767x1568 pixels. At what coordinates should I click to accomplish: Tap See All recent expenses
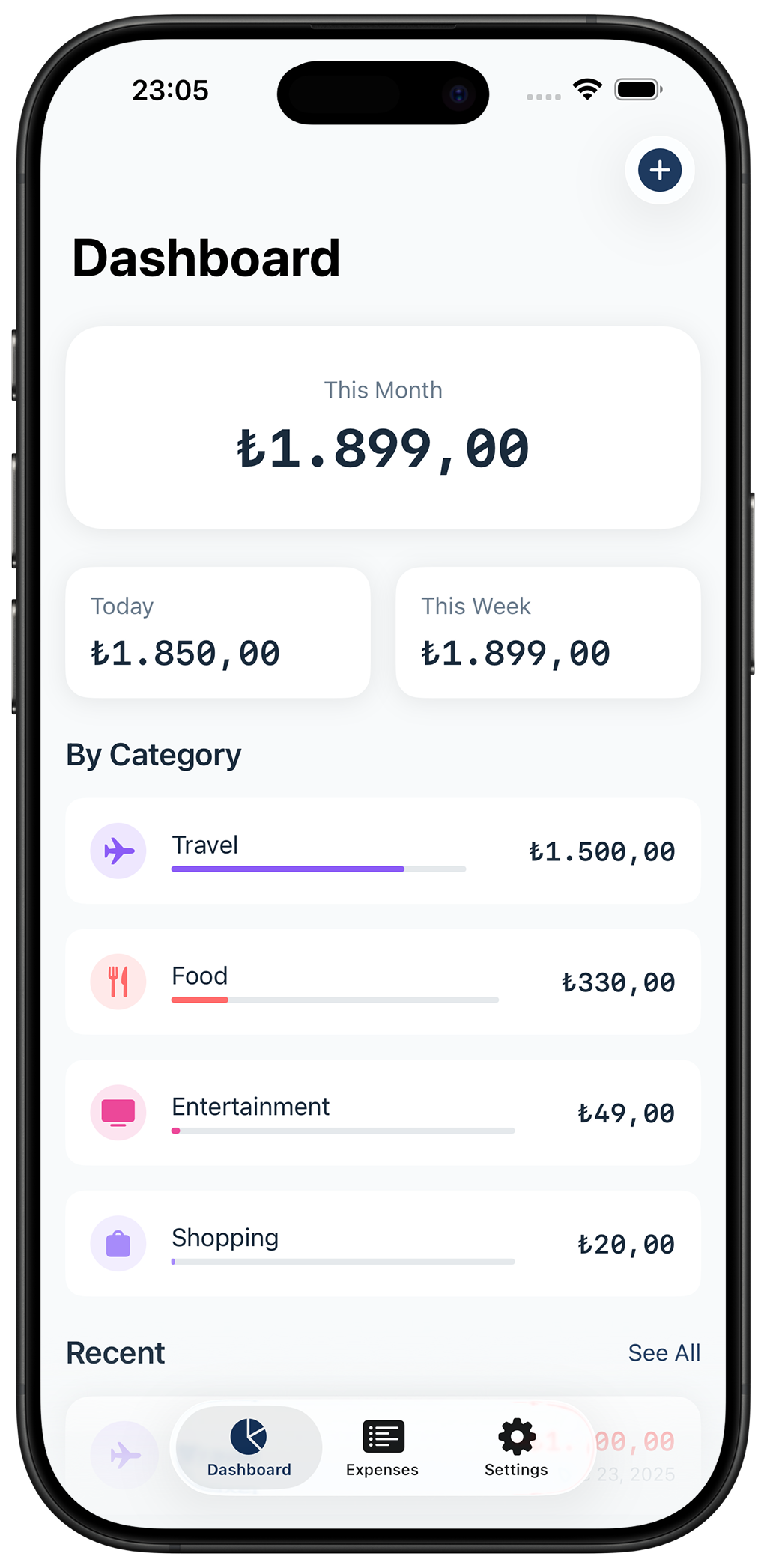point(664,1353)
